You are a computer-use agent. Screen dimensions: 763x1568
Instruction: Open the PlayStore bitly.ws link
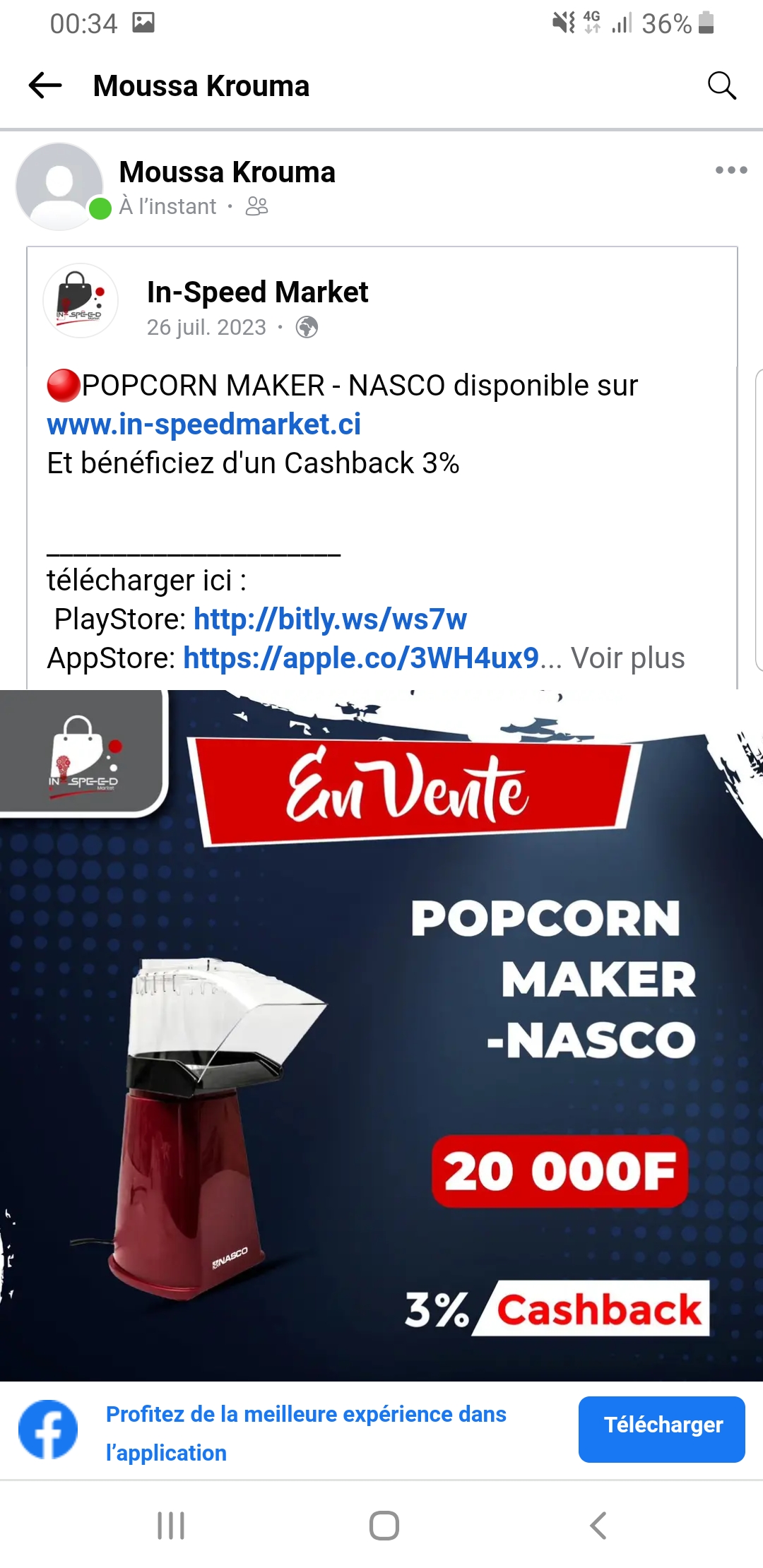[x=330, y=619]
